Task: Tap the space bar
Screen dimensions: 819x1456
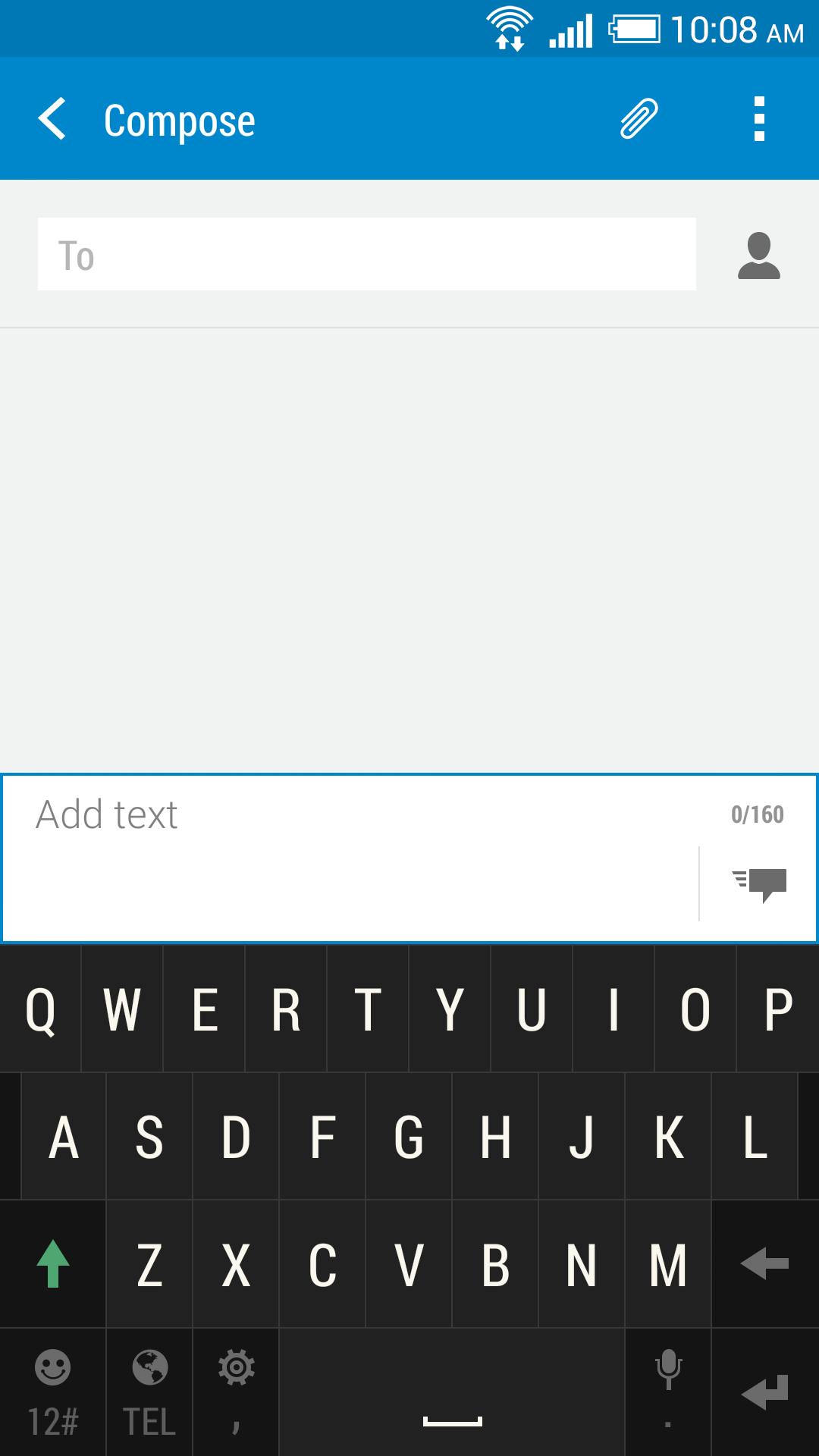Action: pos(452,1394)
